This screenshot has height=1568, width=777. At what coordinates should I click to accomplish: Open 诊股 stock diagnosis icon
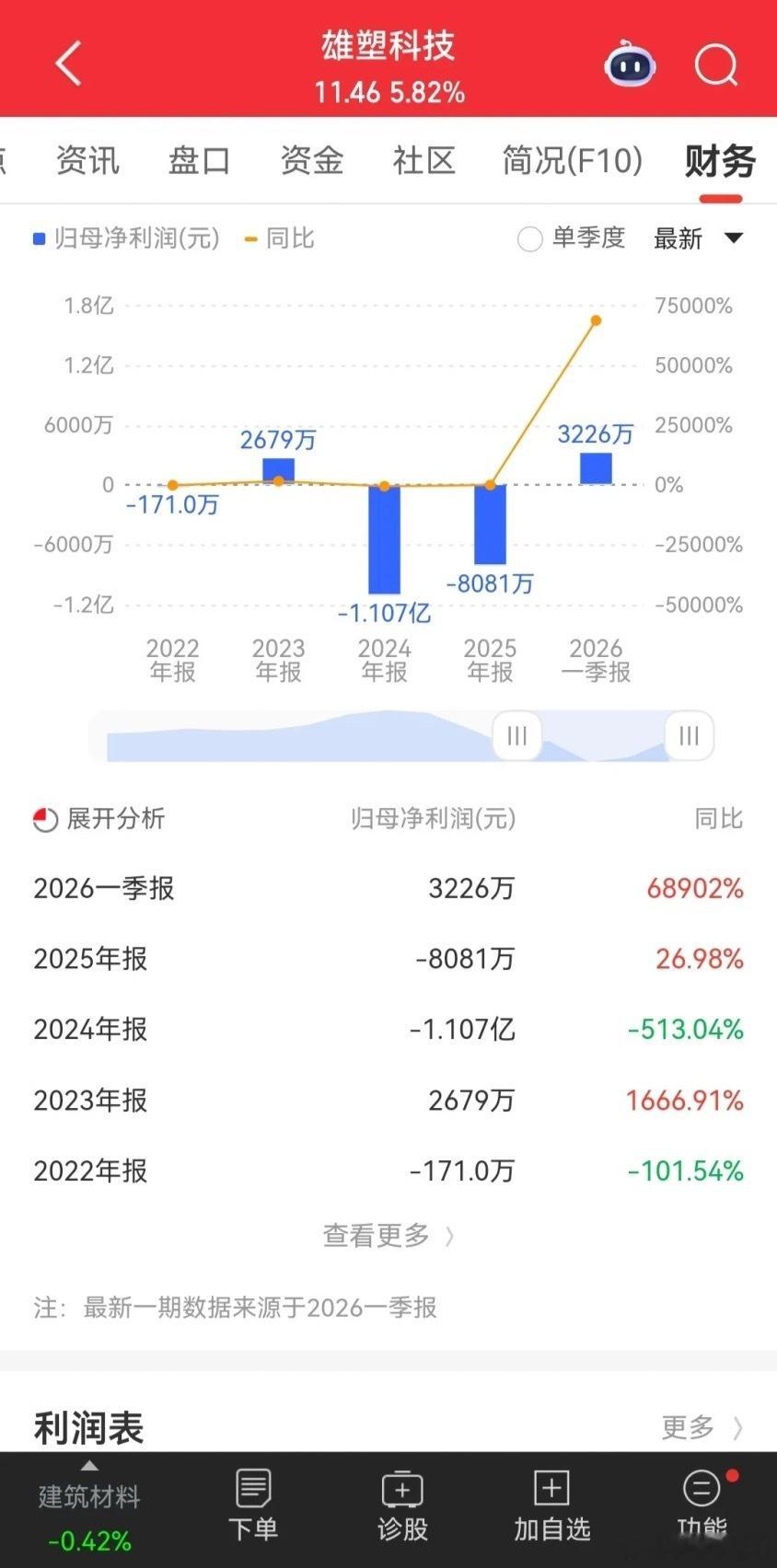click(x=402, y=1505)
